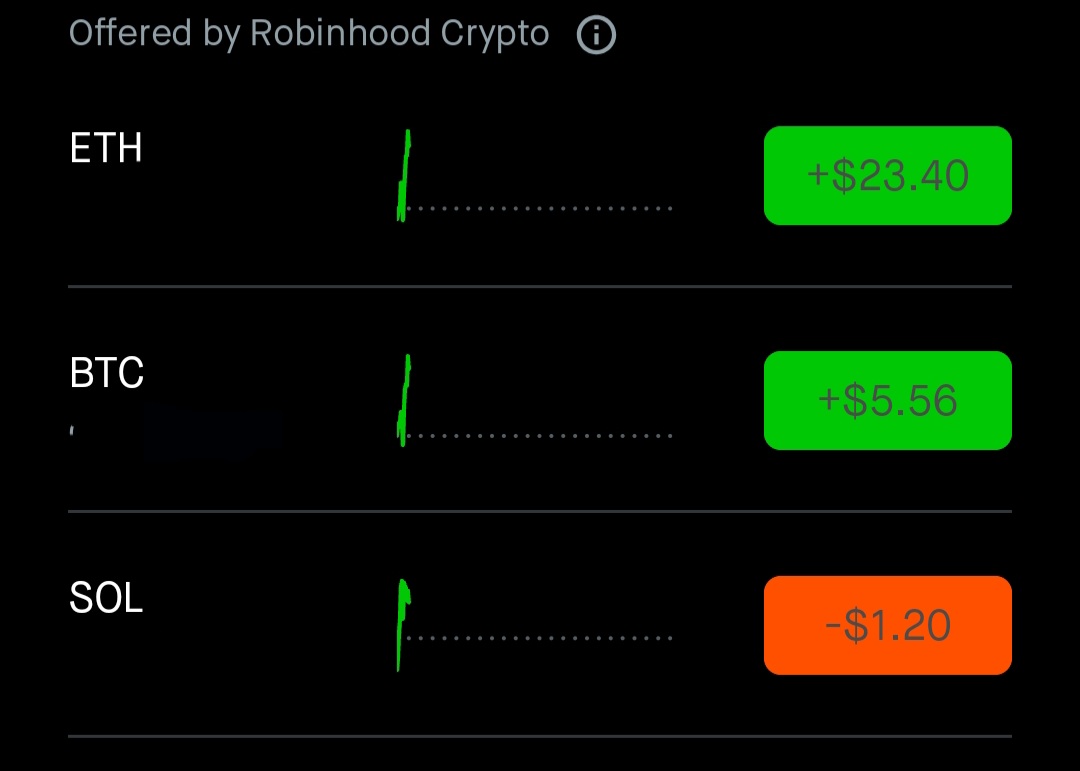
Task: Open the ETH crypto row
Action: click(106, 149)
